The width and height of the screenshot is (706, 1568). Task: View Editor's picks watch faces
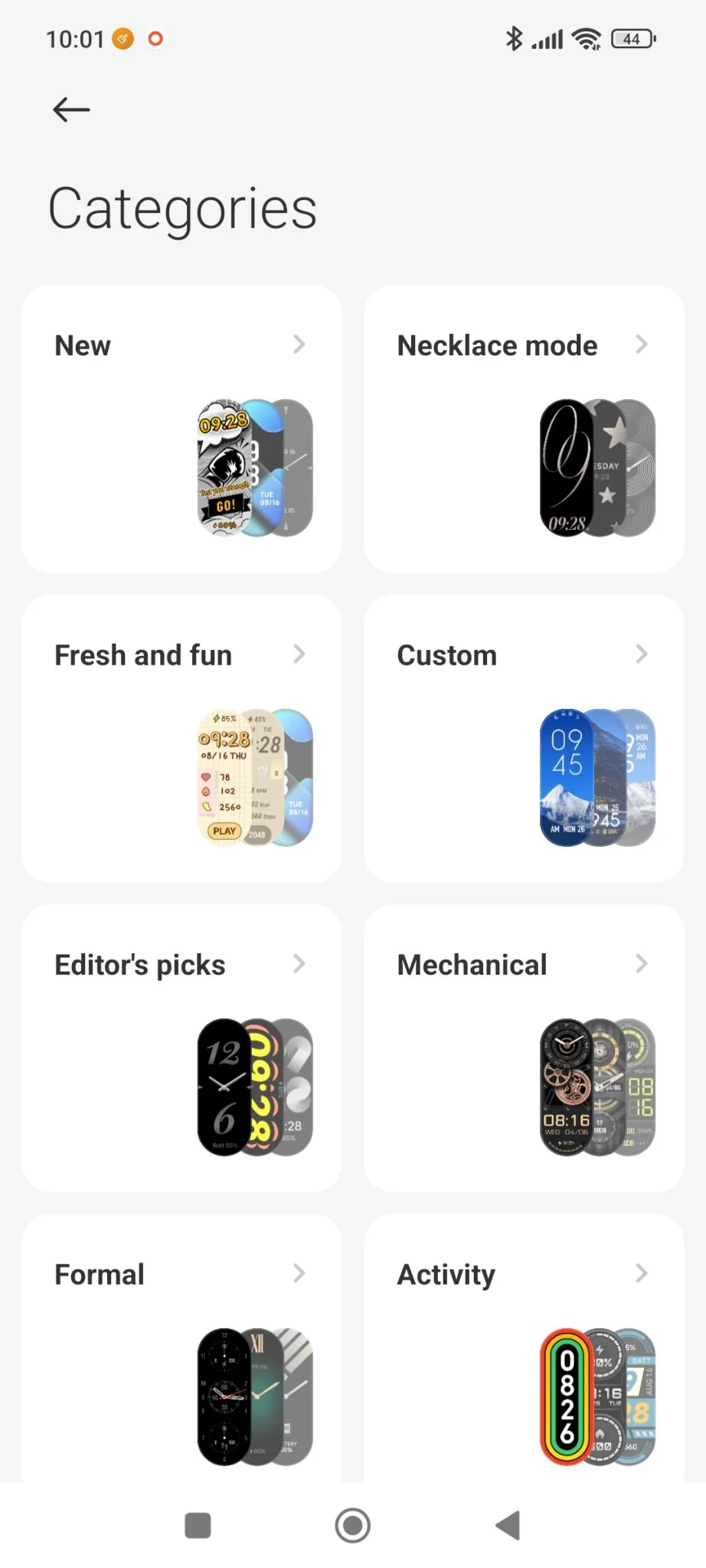(181, 1047)
